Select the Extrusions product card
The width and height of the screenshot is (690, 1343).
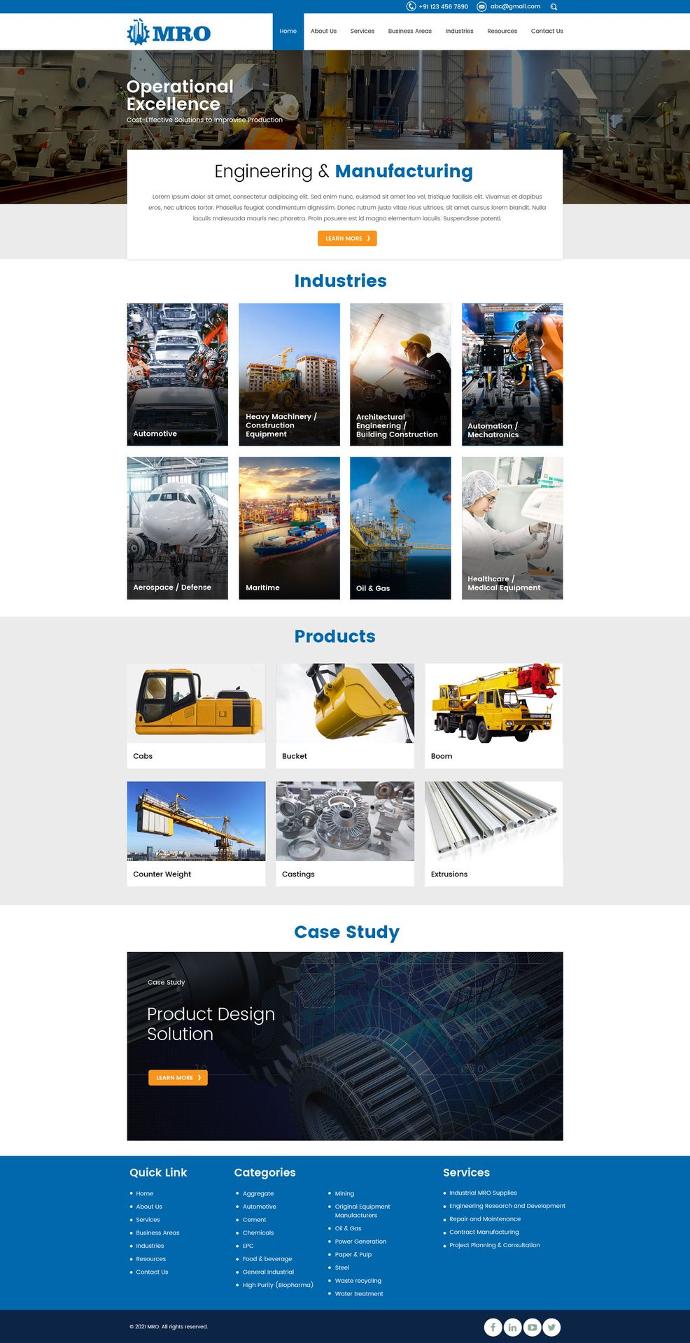pyautogui.click(x=494, y=833)
